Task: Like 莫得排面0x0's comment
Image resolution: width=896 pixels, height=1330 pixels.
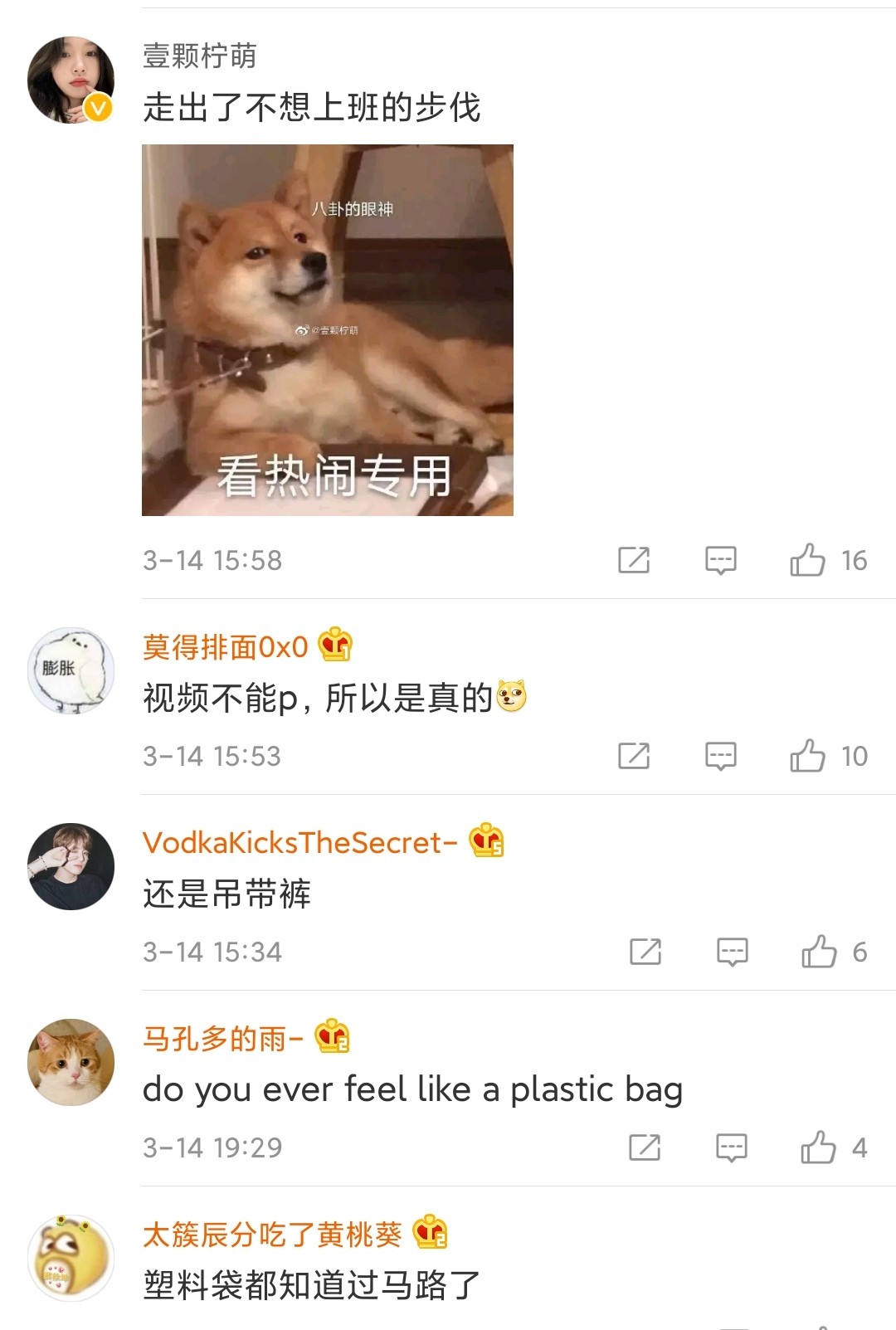Action: [807, 756]
